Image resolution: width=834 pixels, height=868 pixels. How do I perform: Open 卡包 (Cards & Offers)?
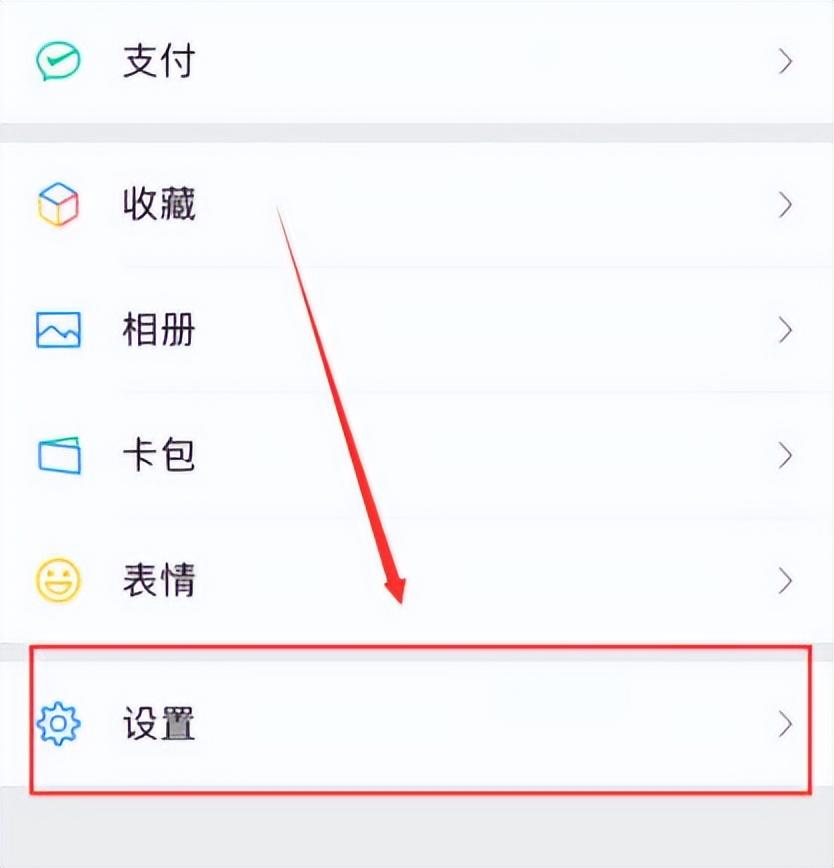point(160,455)
